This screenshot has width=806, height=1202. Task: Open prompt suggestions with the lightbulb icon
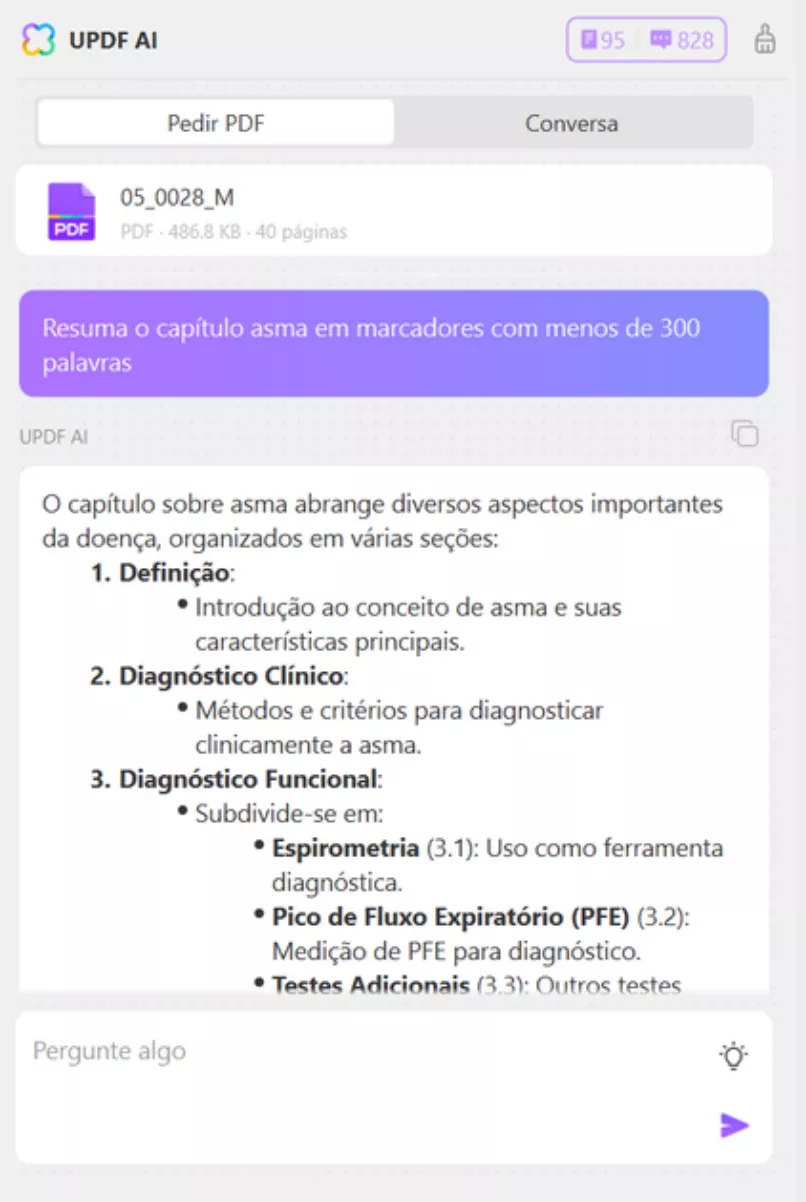click(x=735, y=1055)
